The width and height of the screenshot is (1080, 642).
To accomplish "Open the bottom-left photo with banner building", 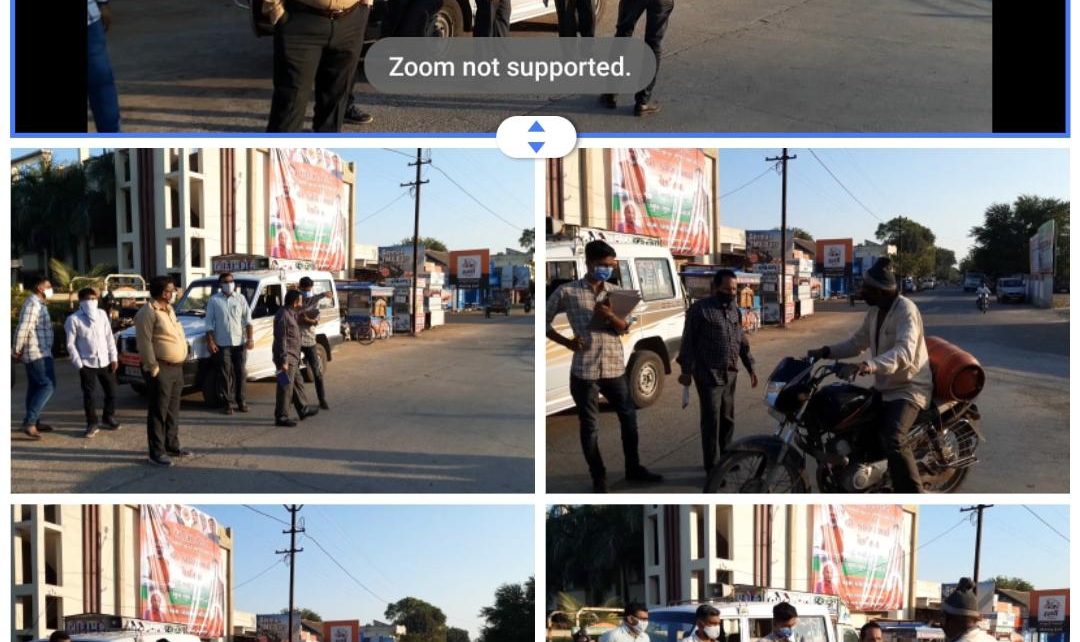I will pyautogui.click(x=272, y=574).
